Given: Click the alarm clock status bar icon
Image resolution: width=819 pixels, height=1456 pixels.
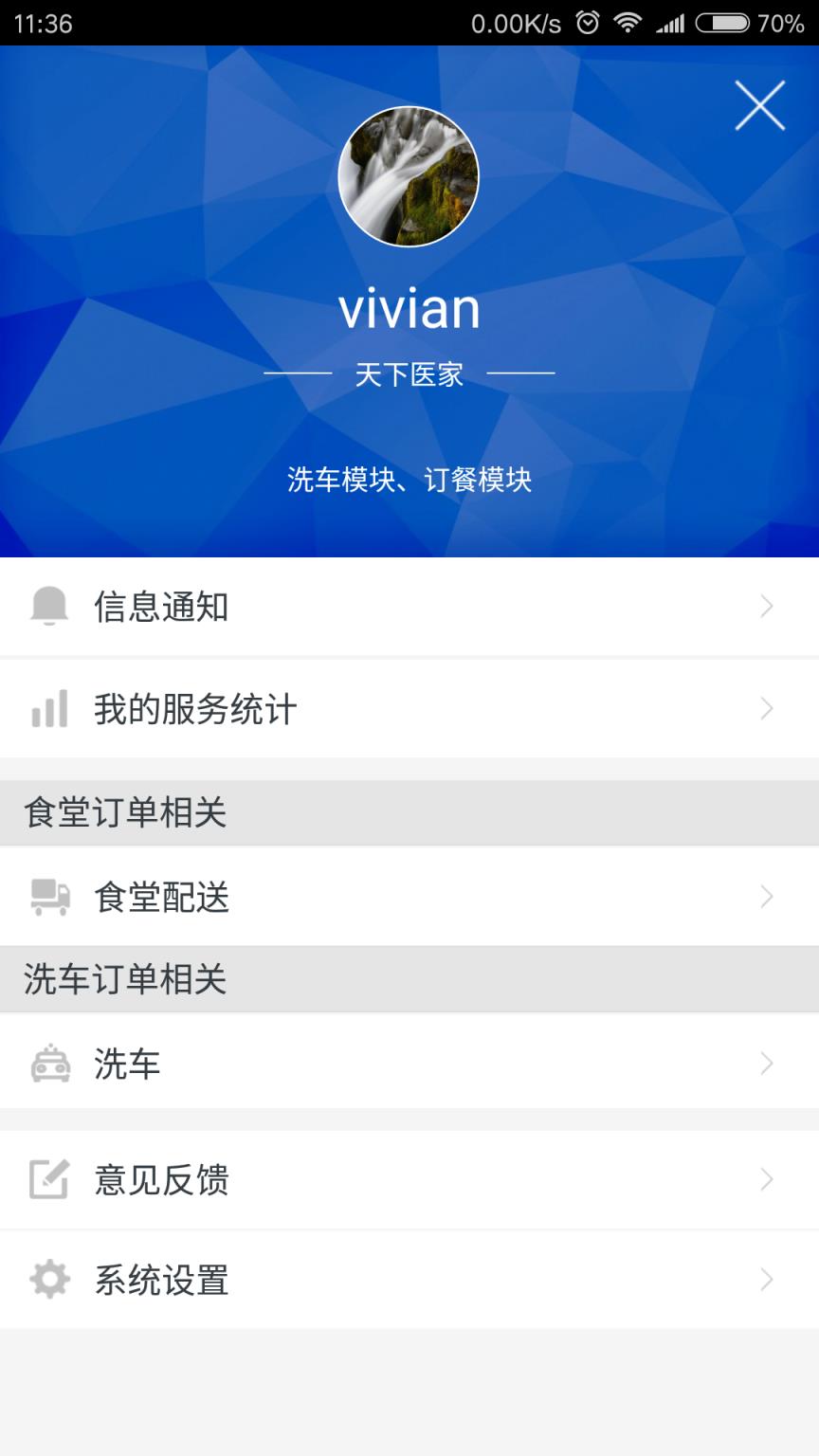Looking at the screenshot, I should [x=588, y=21].
